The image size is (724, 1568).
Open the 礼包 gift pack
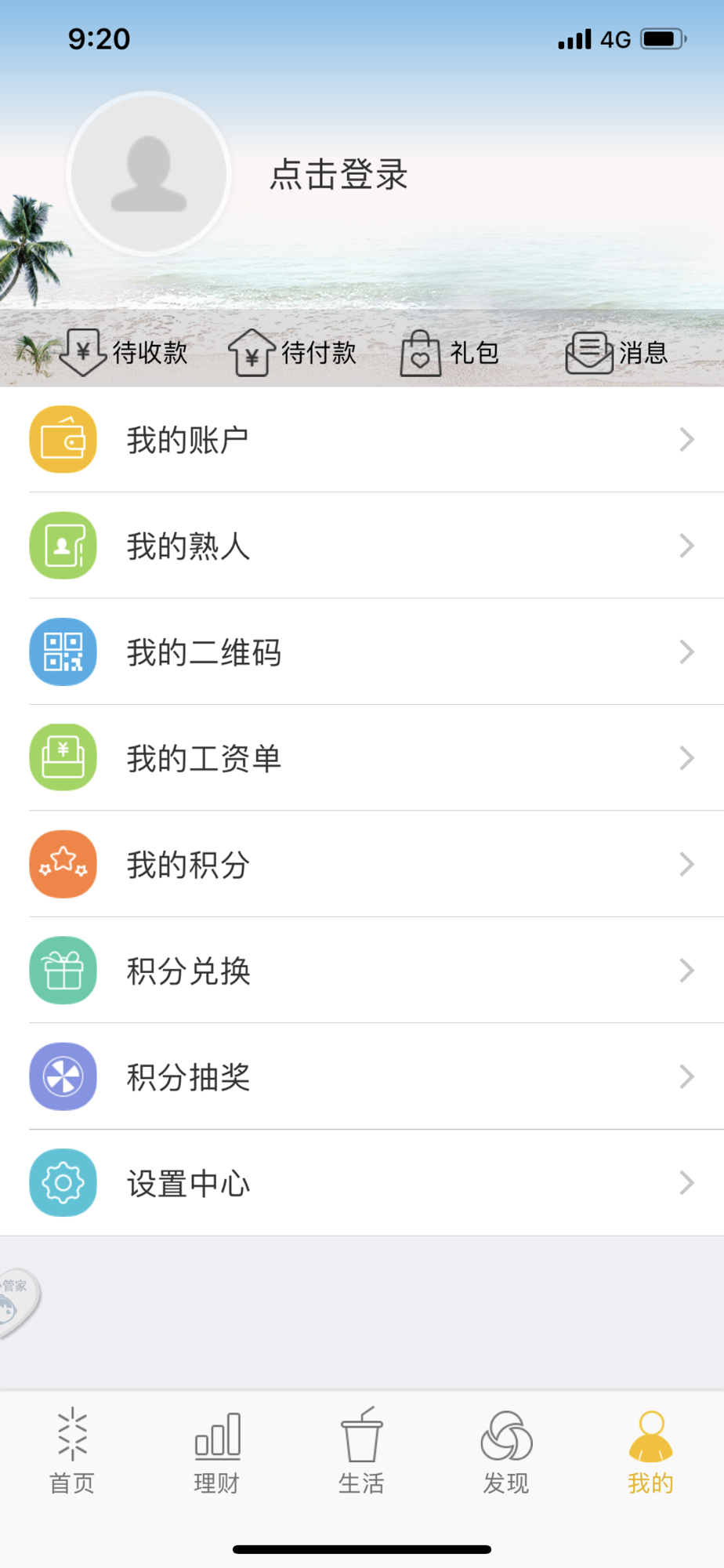click(x=450, y=353)
